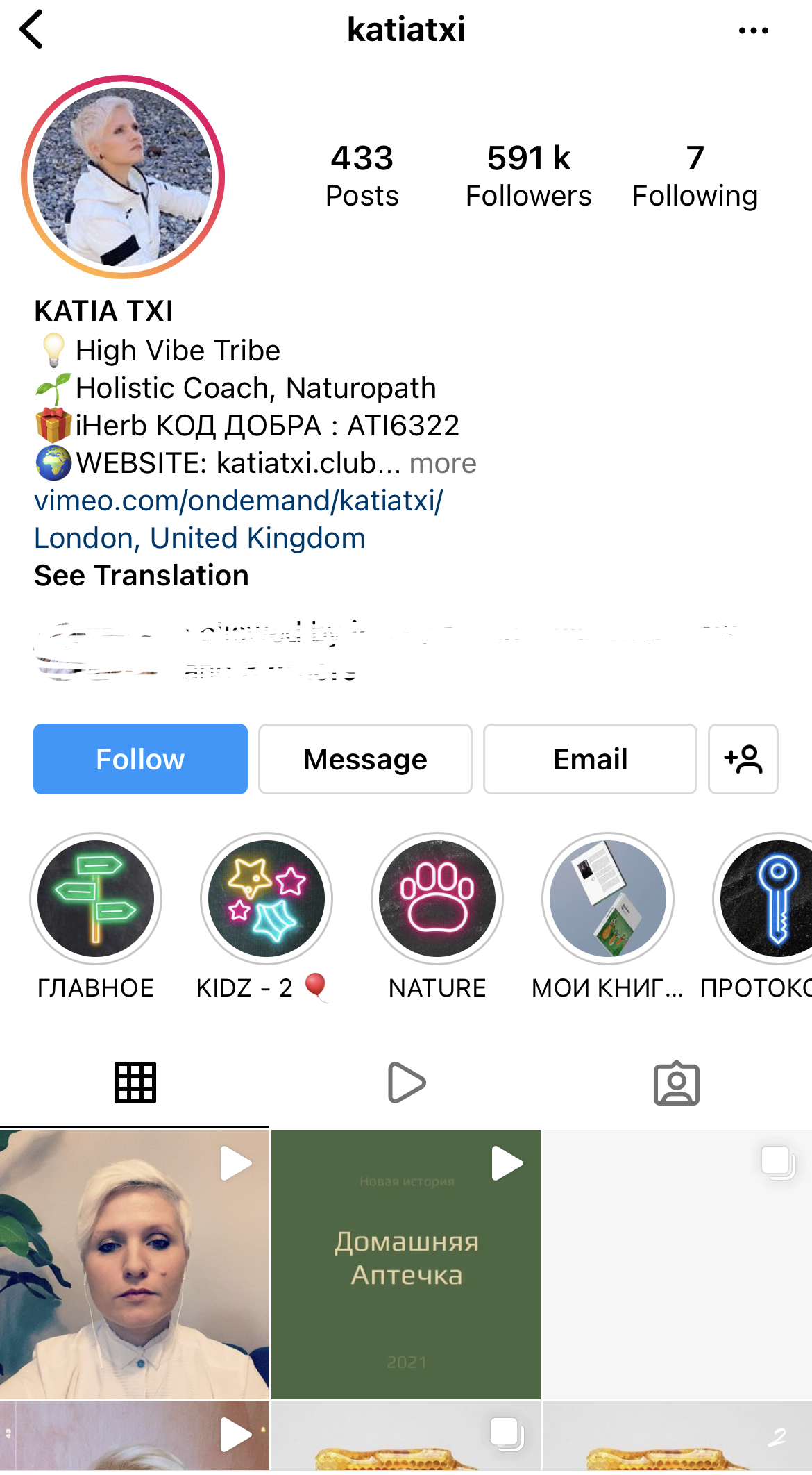
Task: Open the London, United Kingdom location
Action: (x=200, y=538)
